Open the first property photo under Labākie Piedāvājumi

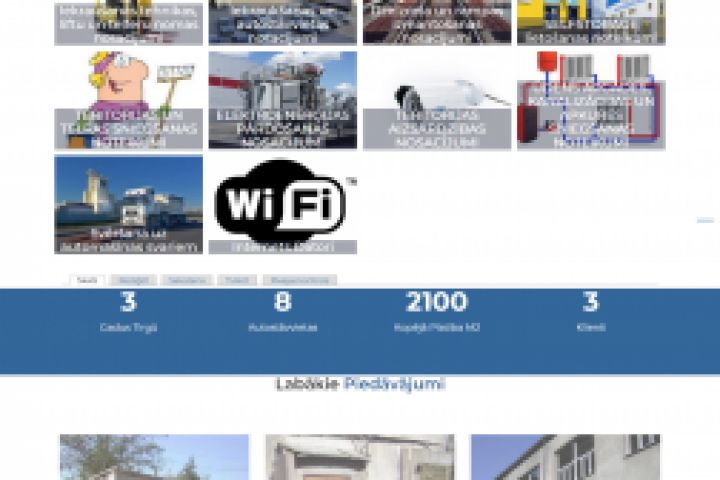(x=154, y=457)
